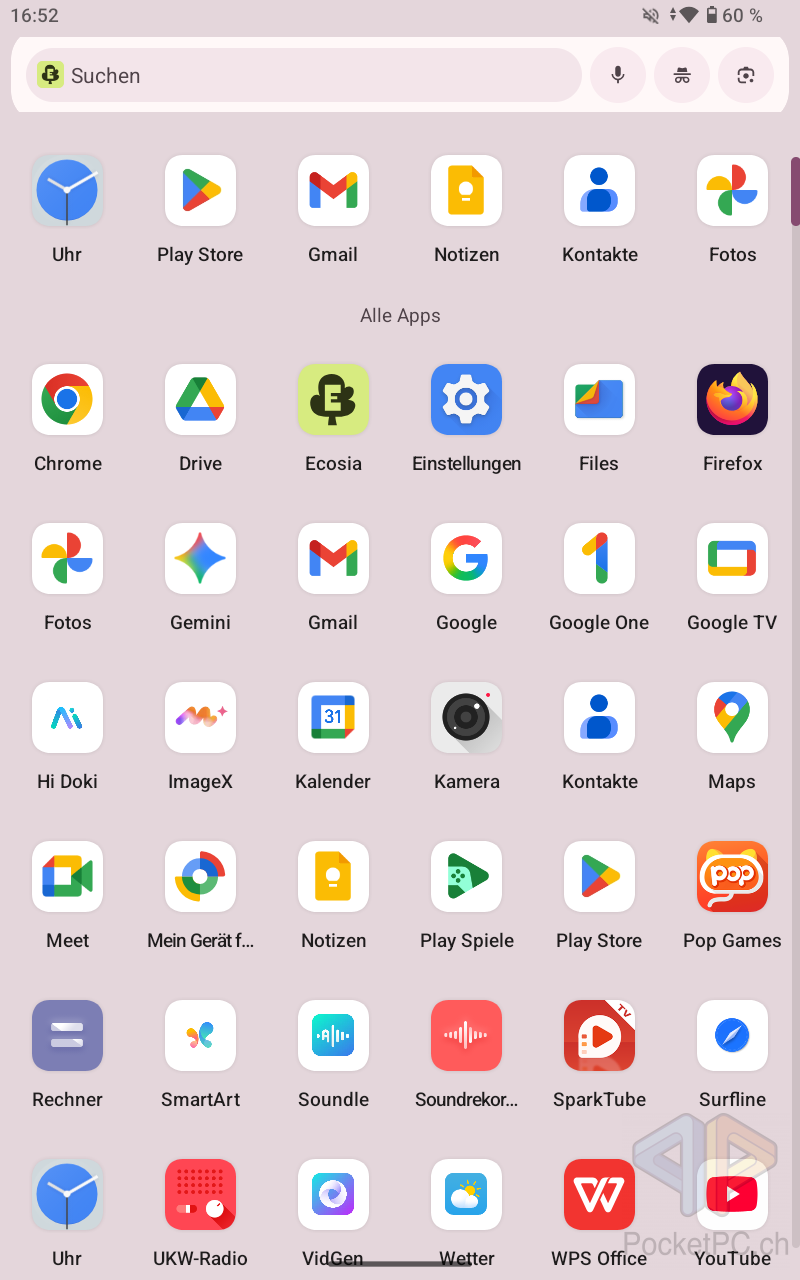The height and width of the screenshot is (1280, 800).
Task: Open the Kalender app
Action: 333,718
